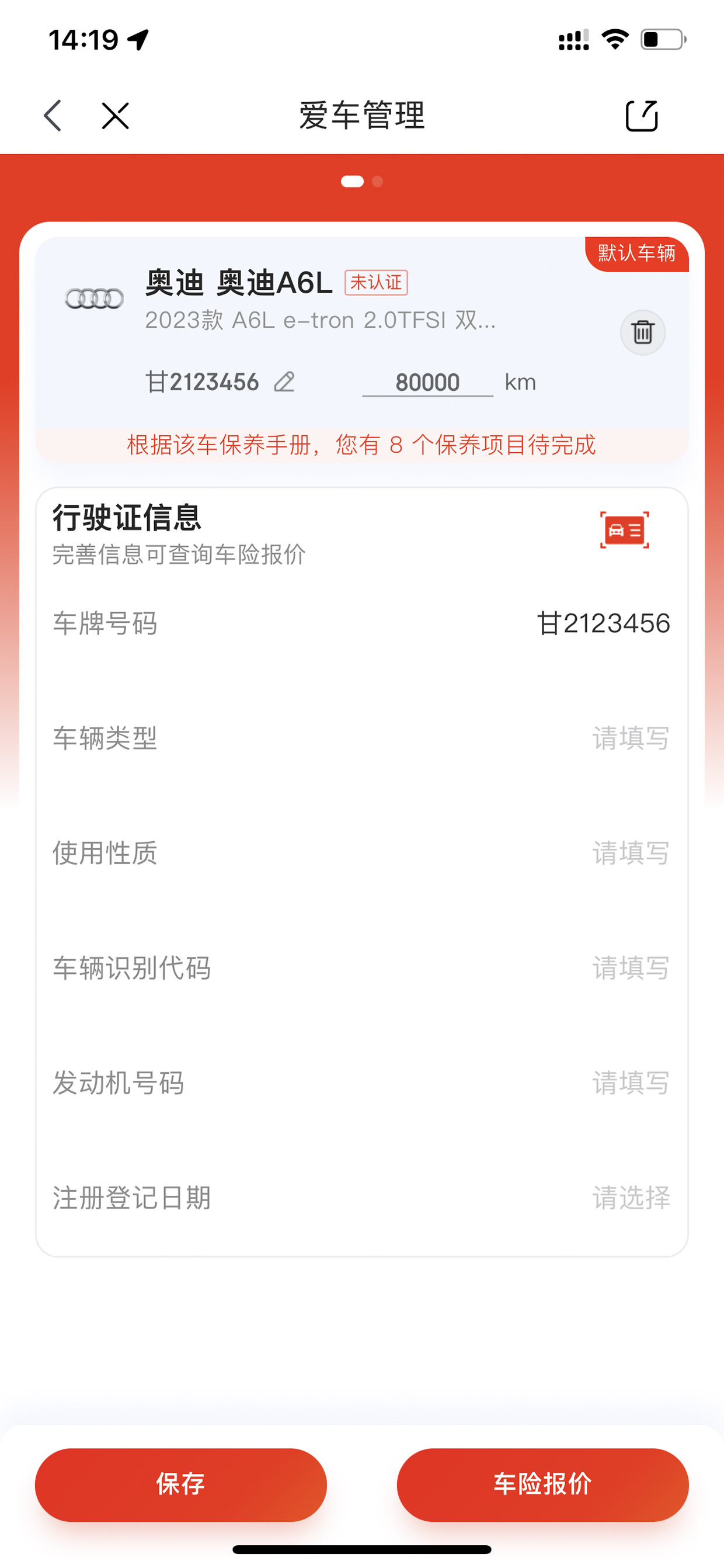View the 8 pending maintenance items notice
The height and width of the screenshot is (1568, 724).
click(x=361, y=445)
